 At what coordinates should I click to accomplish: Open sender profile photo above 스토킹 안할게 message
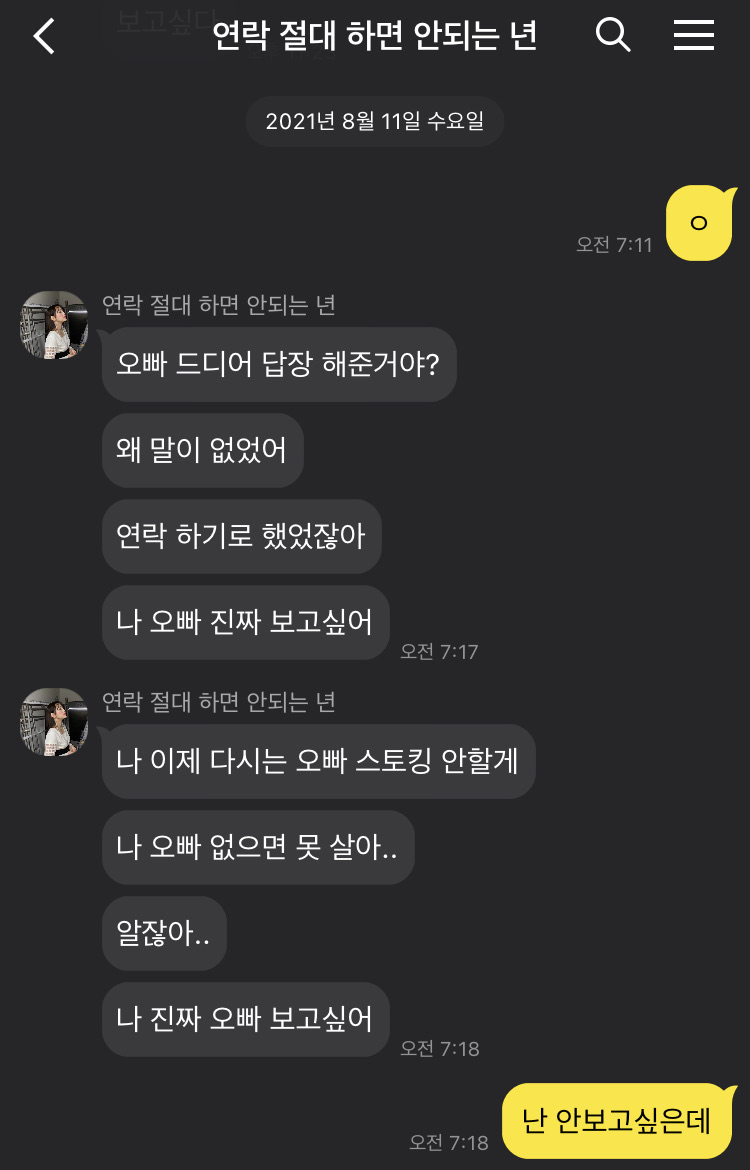[x=54, y=722]
